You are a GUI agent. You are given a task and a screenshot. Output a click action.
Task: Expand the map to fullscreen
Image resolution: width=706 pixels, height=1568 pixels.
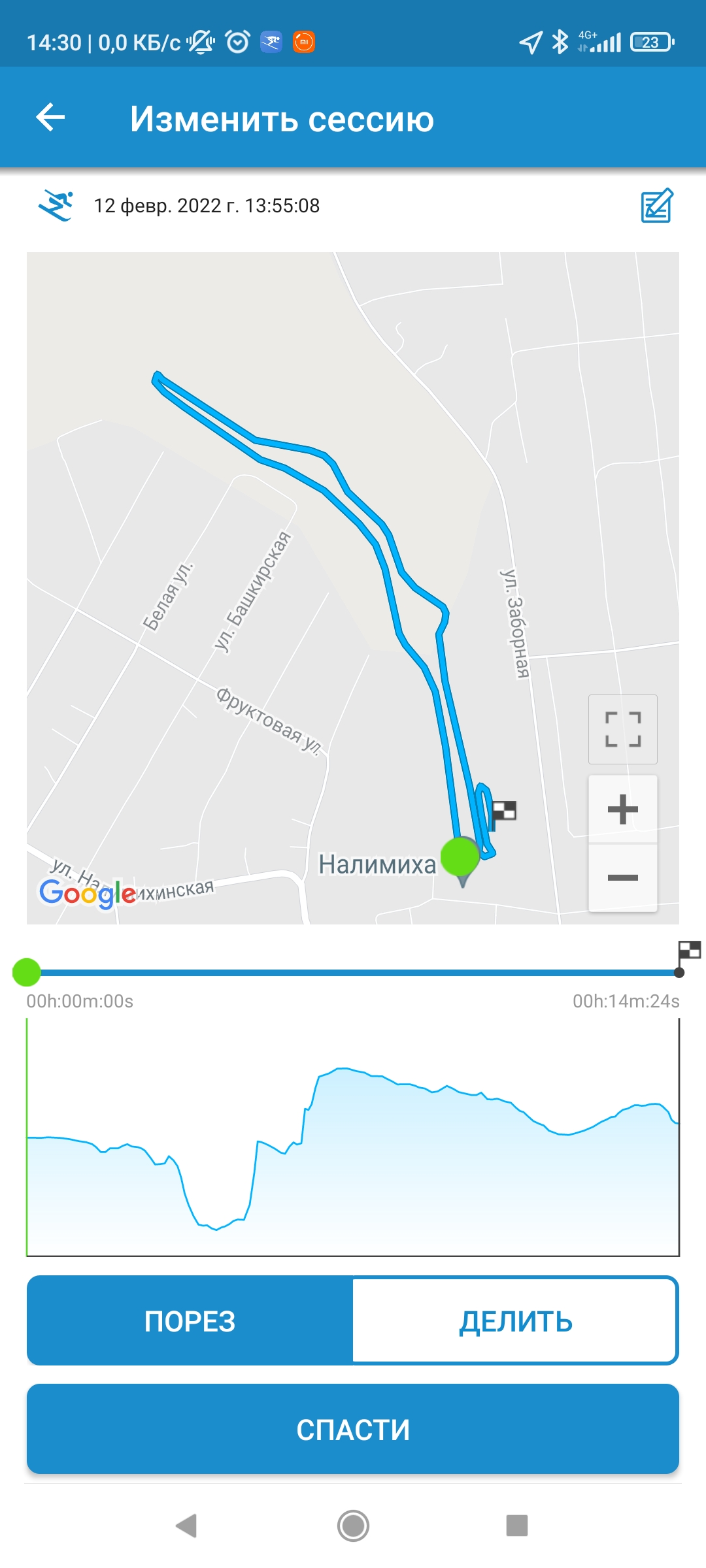622,729
